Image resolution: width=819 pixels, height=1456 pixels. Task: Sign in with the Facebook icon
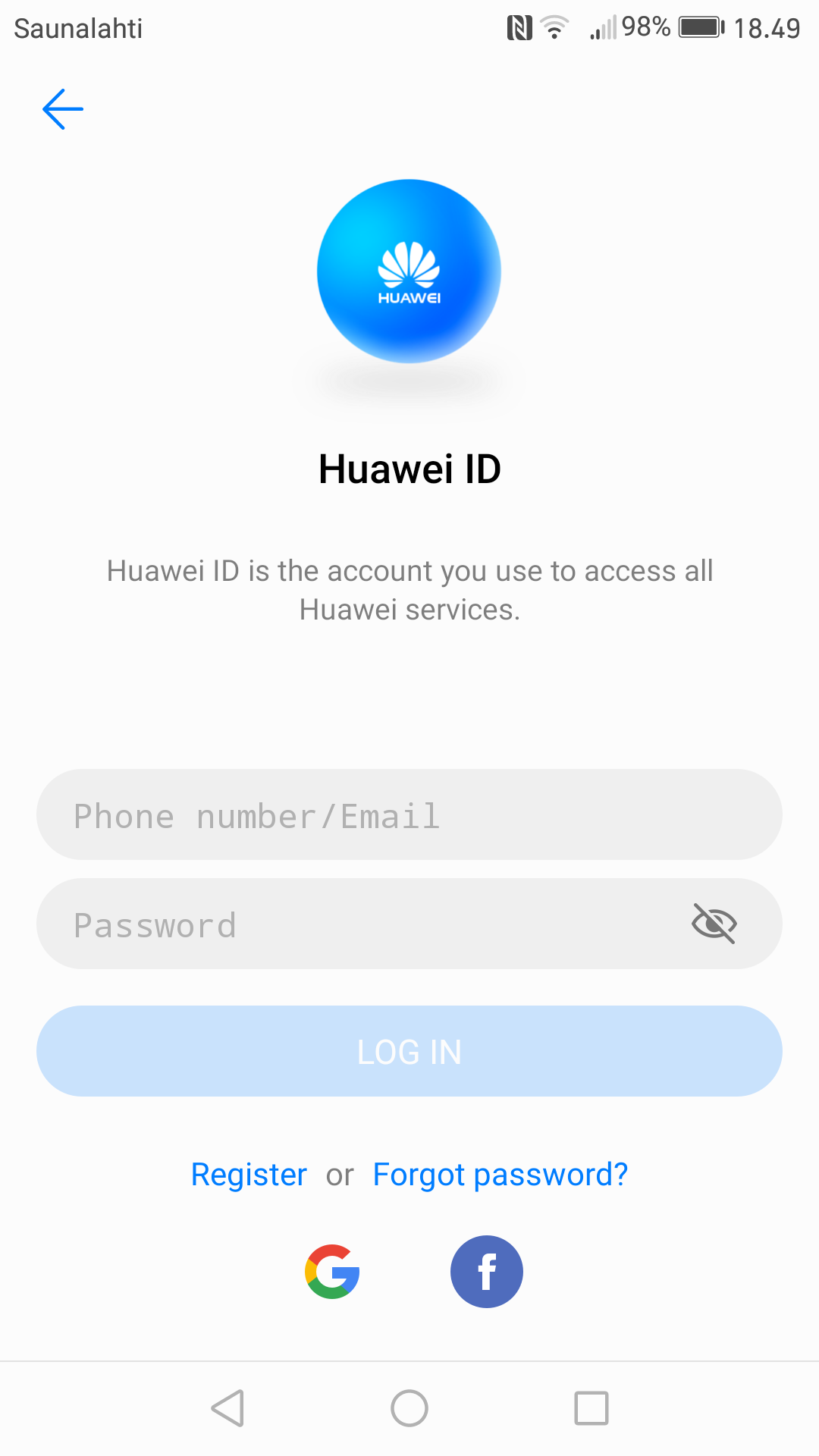tap(487, 1272)
